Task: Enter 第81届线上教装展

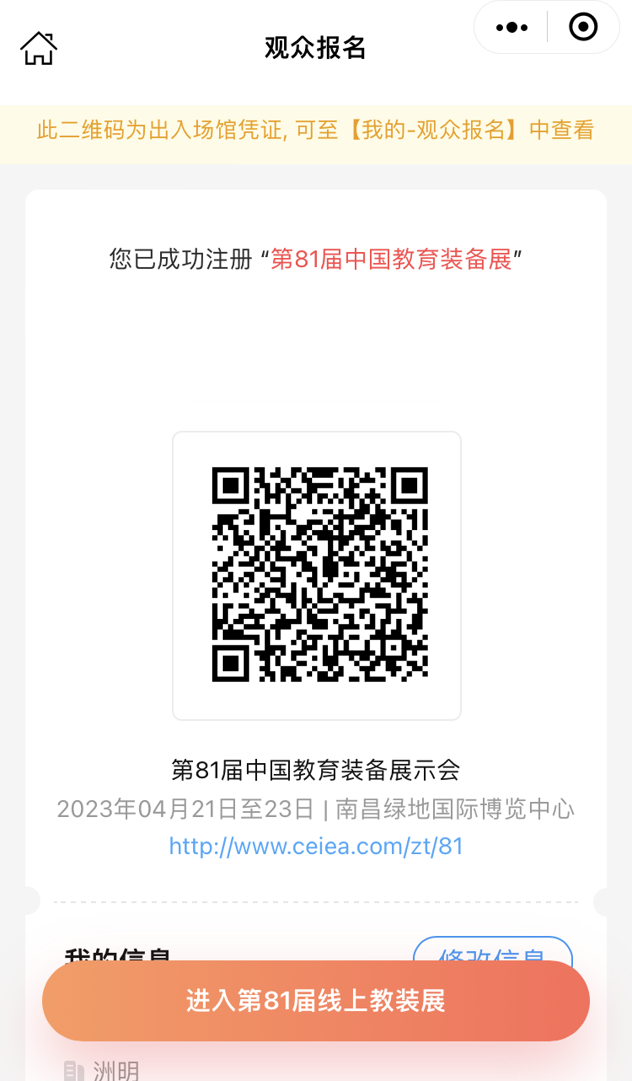Action: 316,1000
